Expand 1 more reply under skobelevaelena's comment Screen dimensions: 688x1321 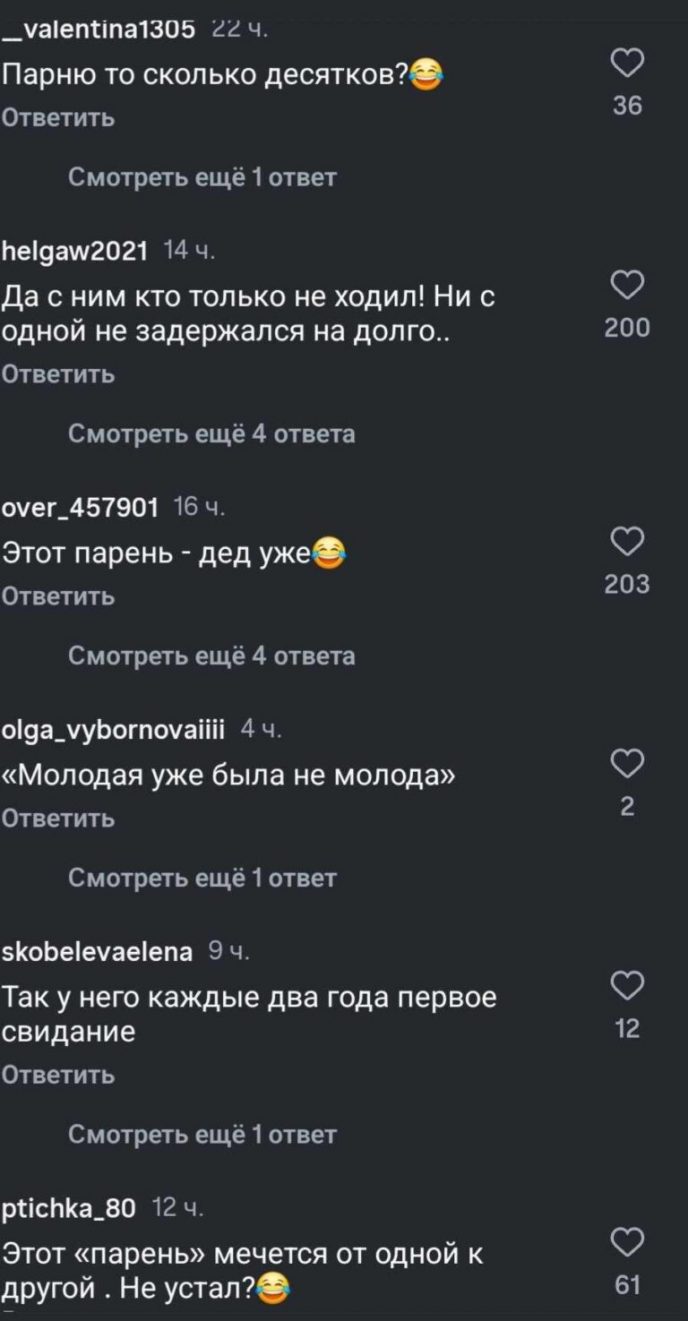click(x=202, y=1135)
